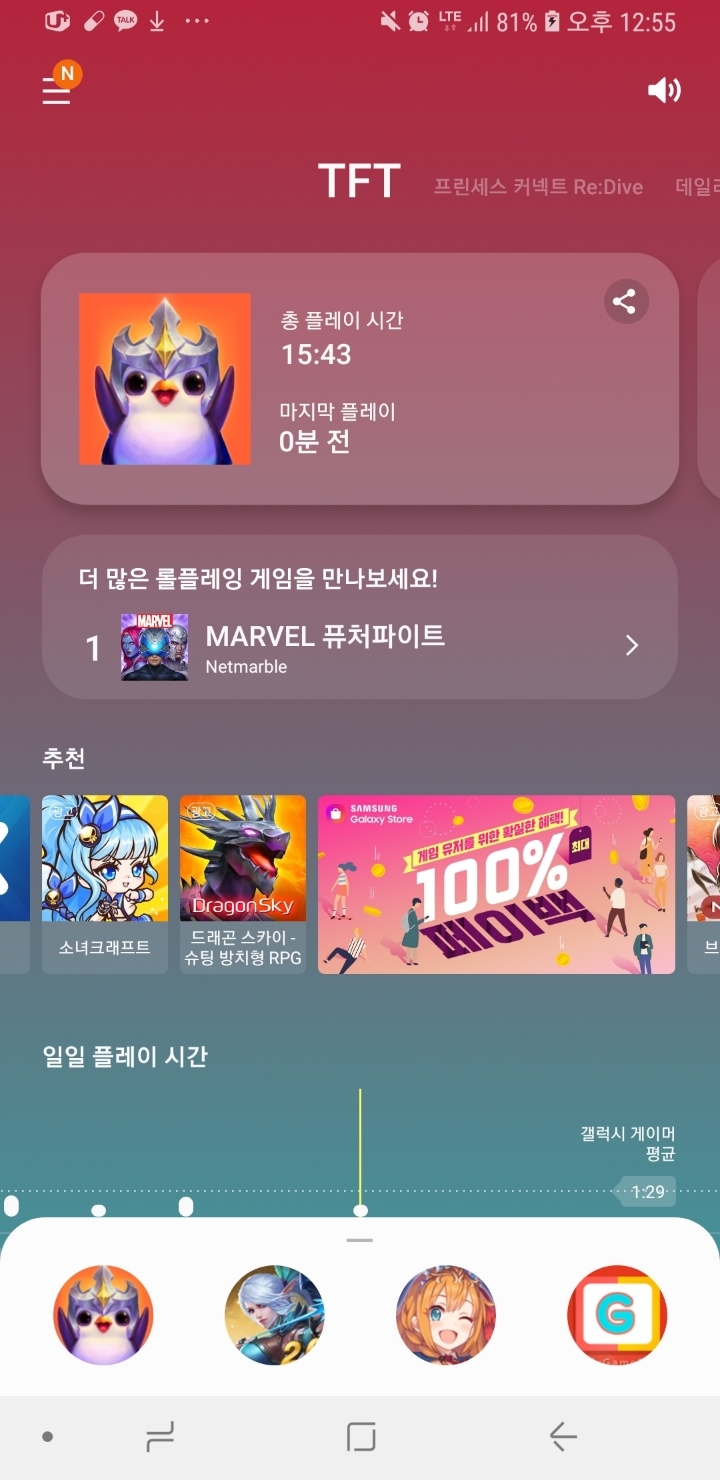
Task: Tap the Mobile Legends icon in the bottom bar
Action: pos(275,1316)
